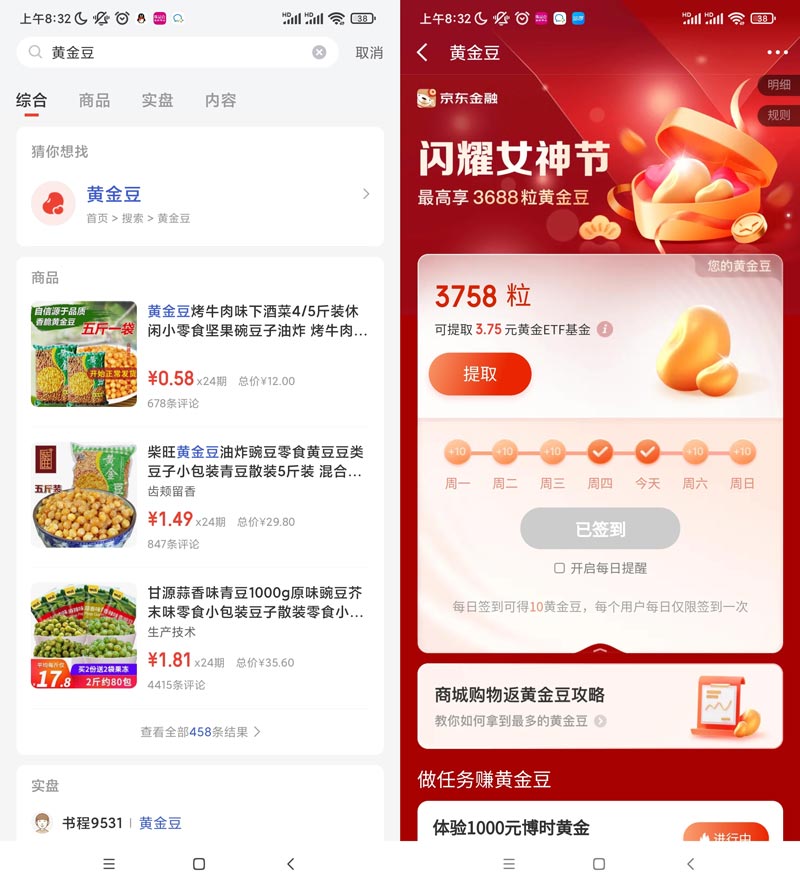Tap 取消 to cancel search
Viewport: 800px width, 889px height.
(369, 53)
